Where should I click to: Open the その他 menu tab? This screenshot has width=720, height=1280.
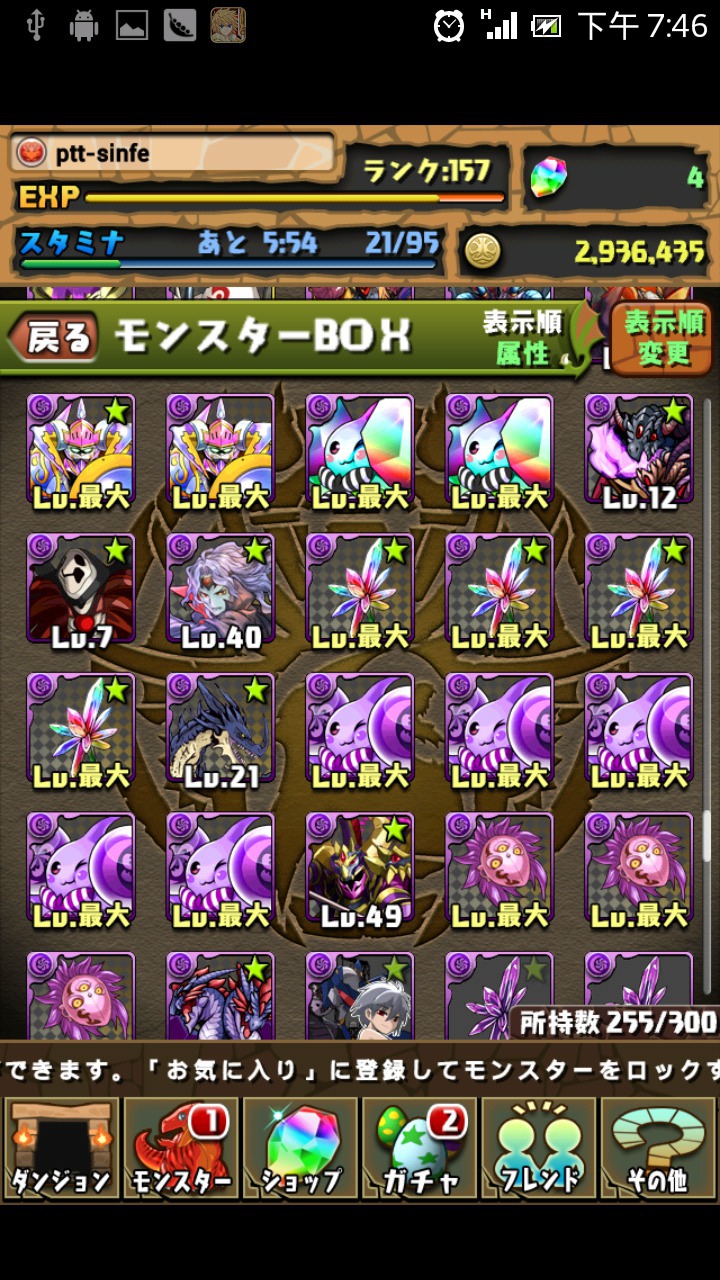tap(658, 1148)
